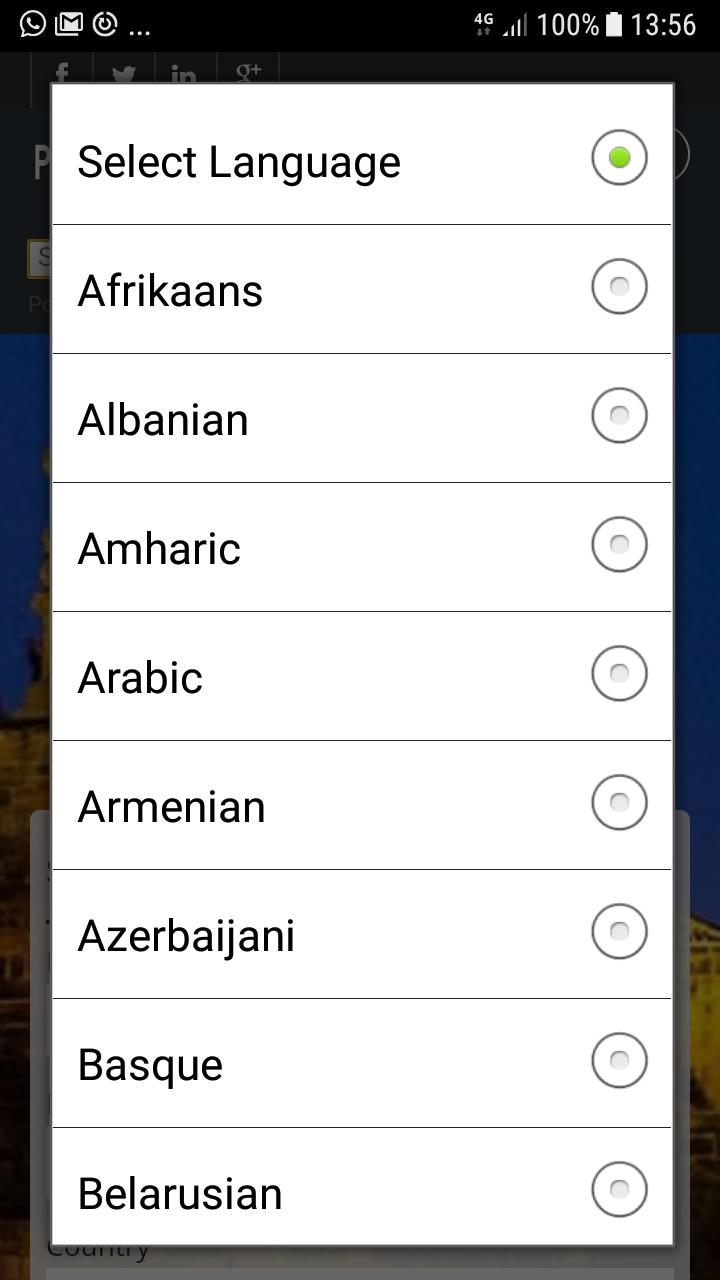Choose Belarusian language
Screen dimensions: 720x1280
point(361,1190)
